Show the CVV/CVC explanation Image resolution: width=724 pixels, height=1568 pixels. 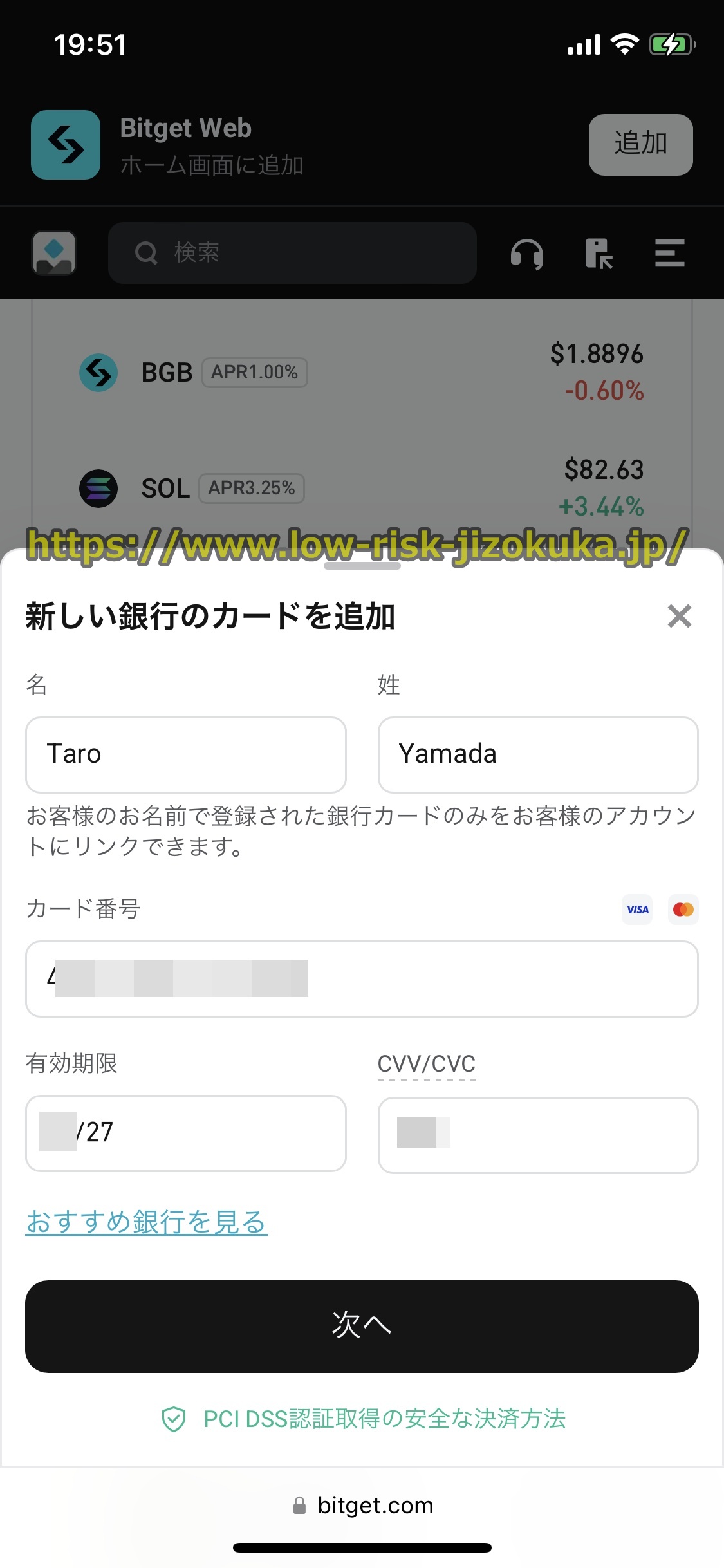coord(426,1064)
